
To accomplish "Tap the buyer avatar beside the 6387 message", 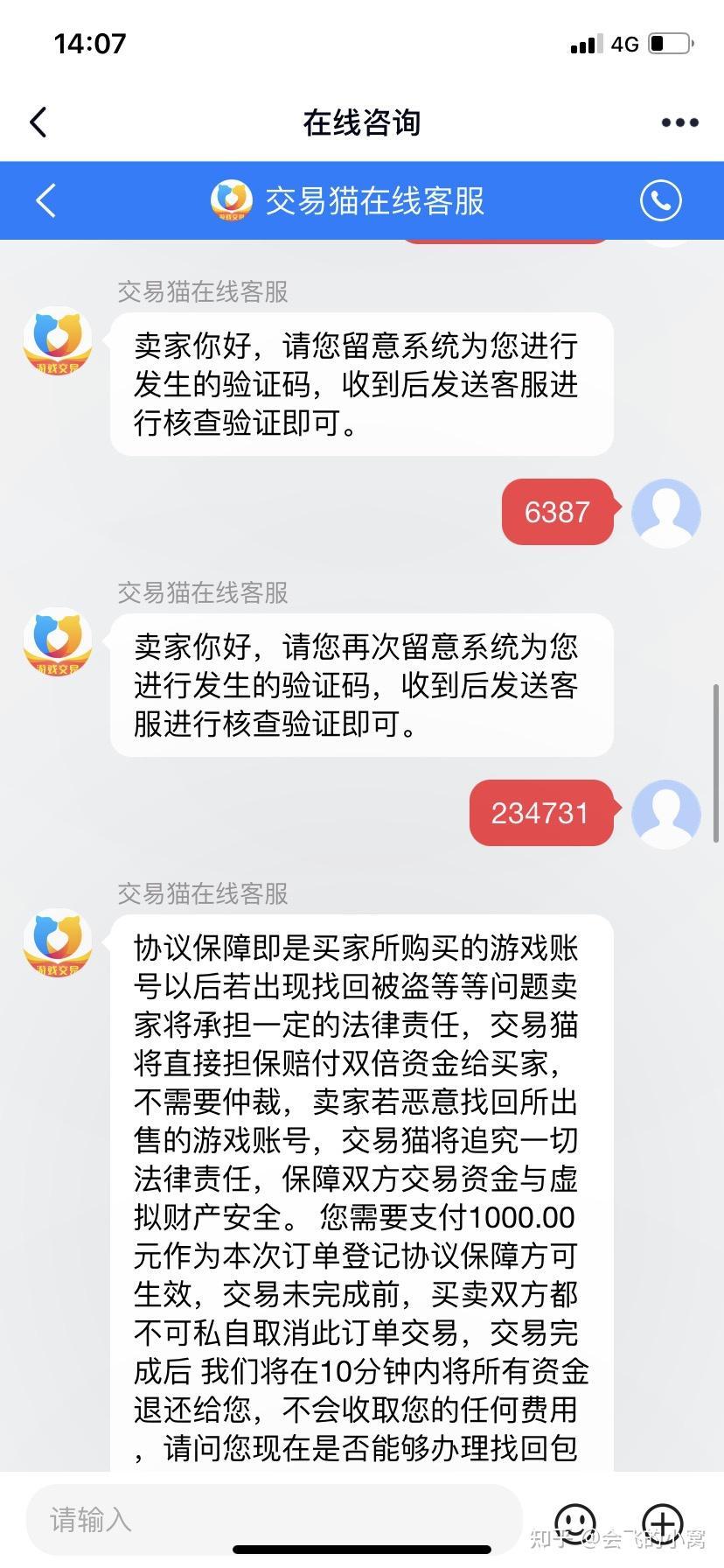I will point(666,514).
